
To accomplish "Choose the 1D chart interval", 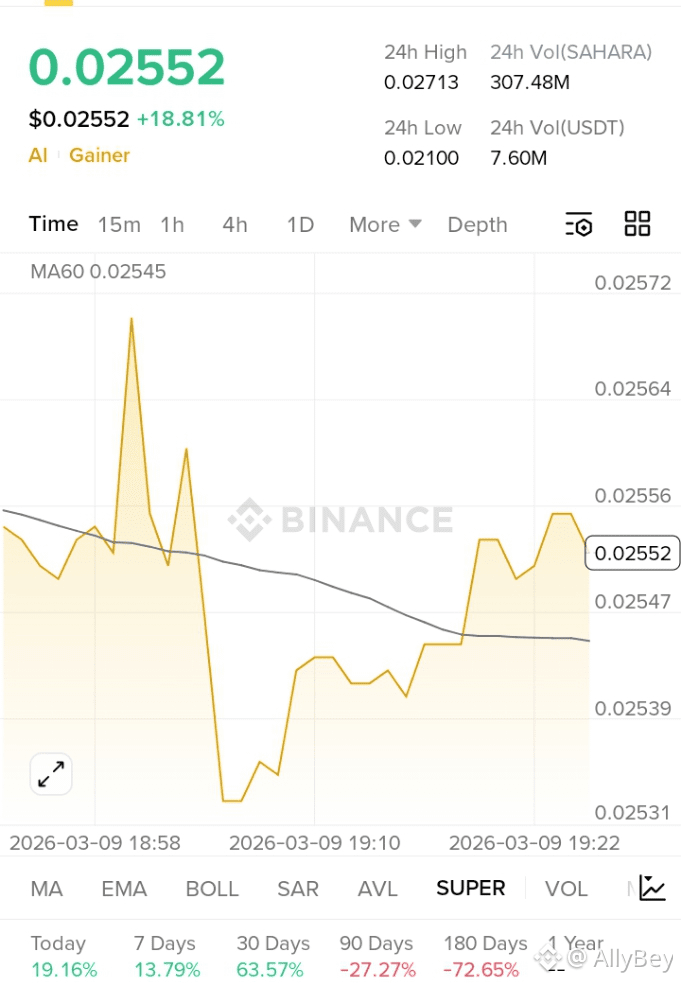I will point(300,224).
